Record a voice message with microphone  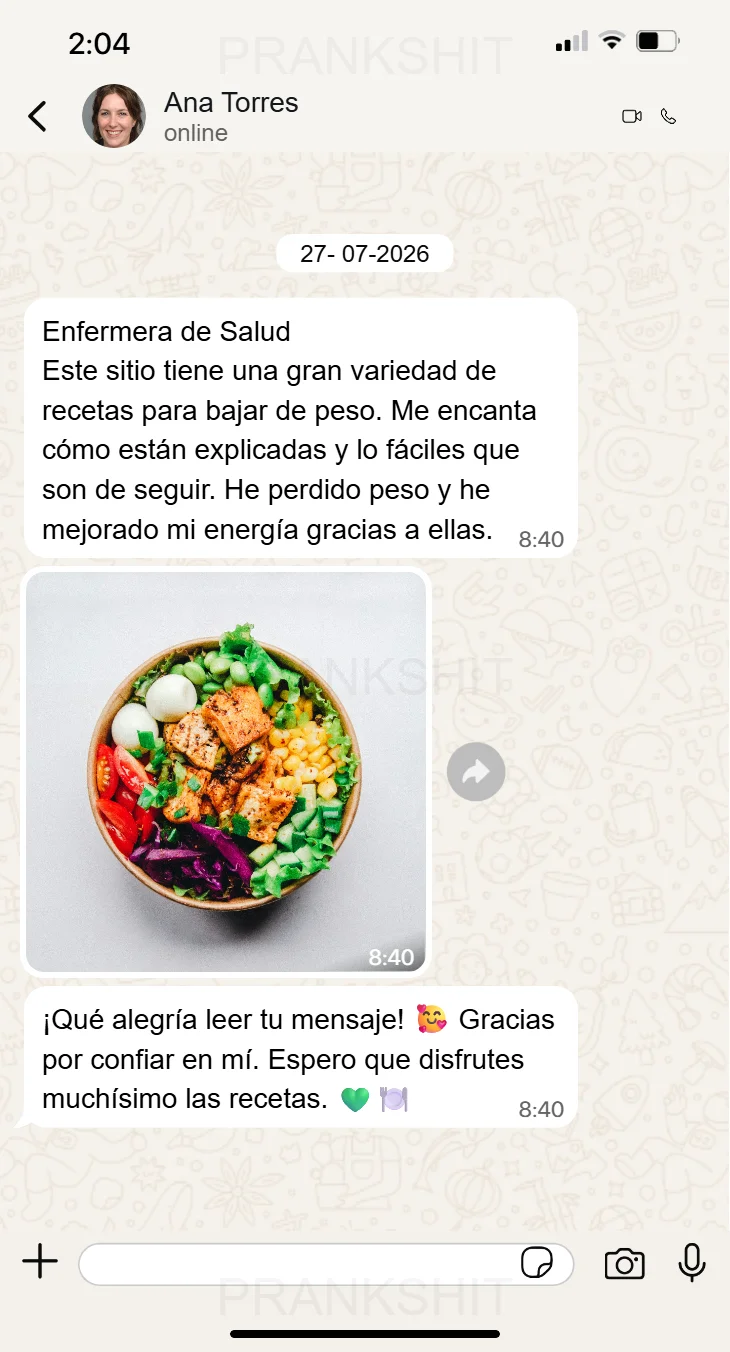[692, 1263]
